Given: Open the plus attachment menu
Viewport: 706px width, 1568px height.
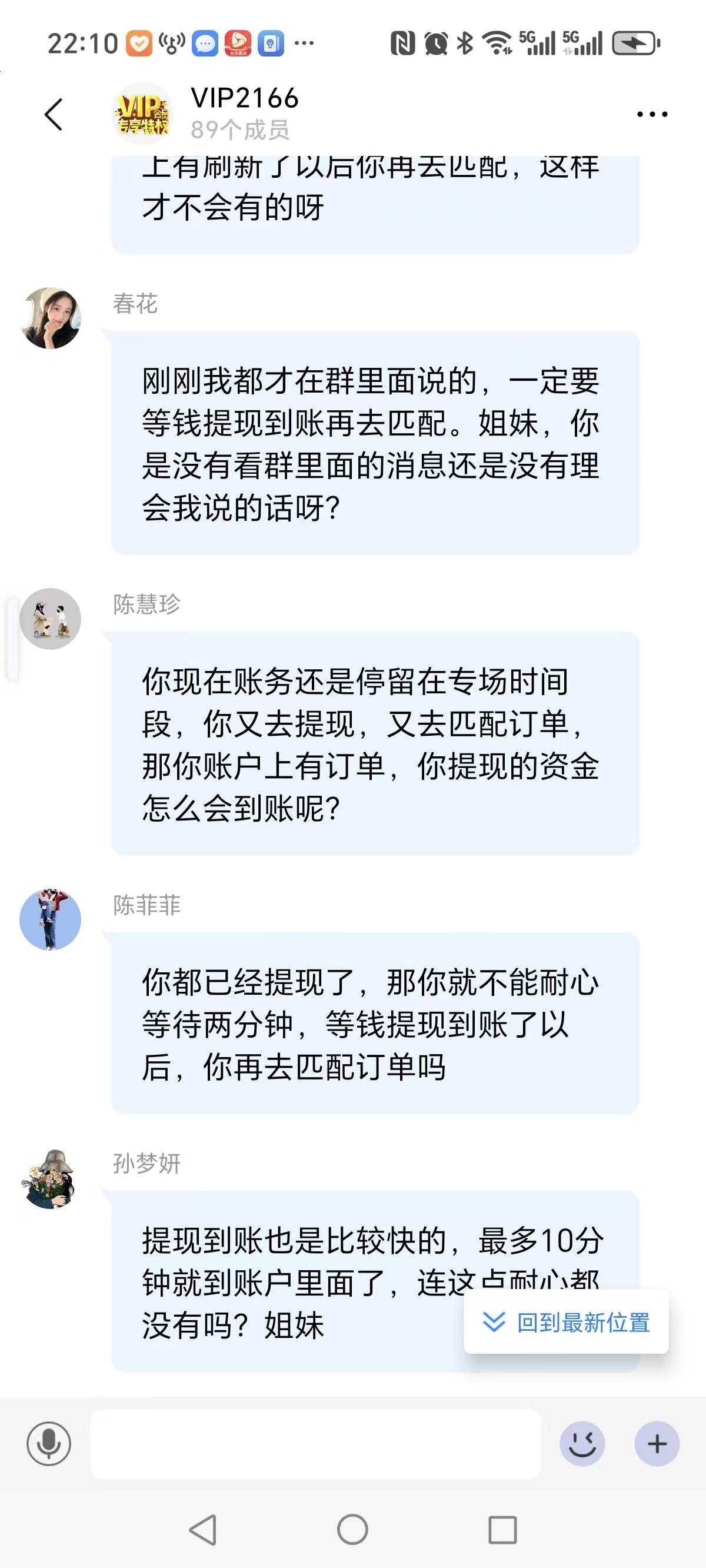Looking at the screenshot, I should pyautogui.click(x=657, y=1443).
